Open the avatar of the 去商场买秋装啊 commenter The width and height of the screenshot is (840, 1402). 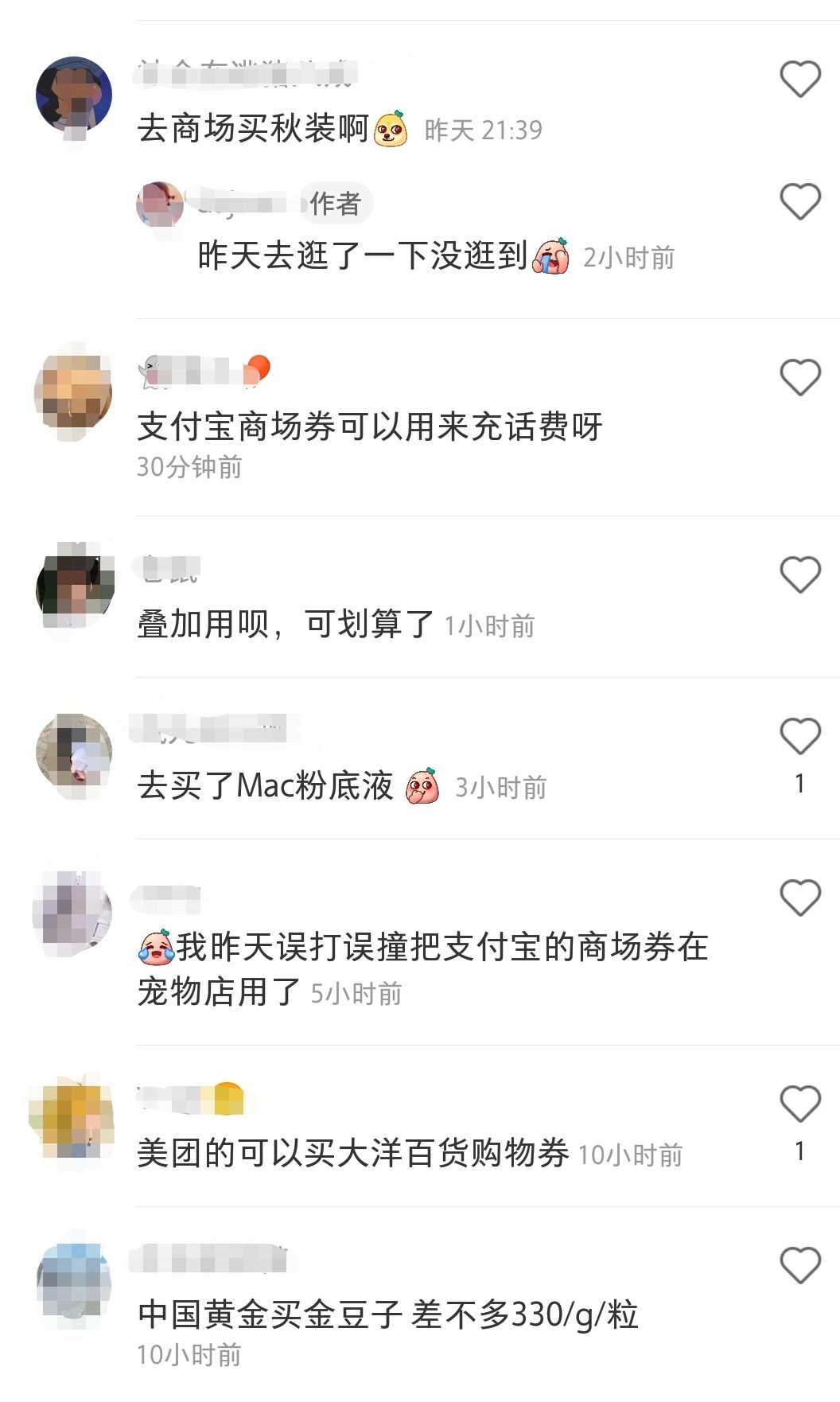point(74,95)
